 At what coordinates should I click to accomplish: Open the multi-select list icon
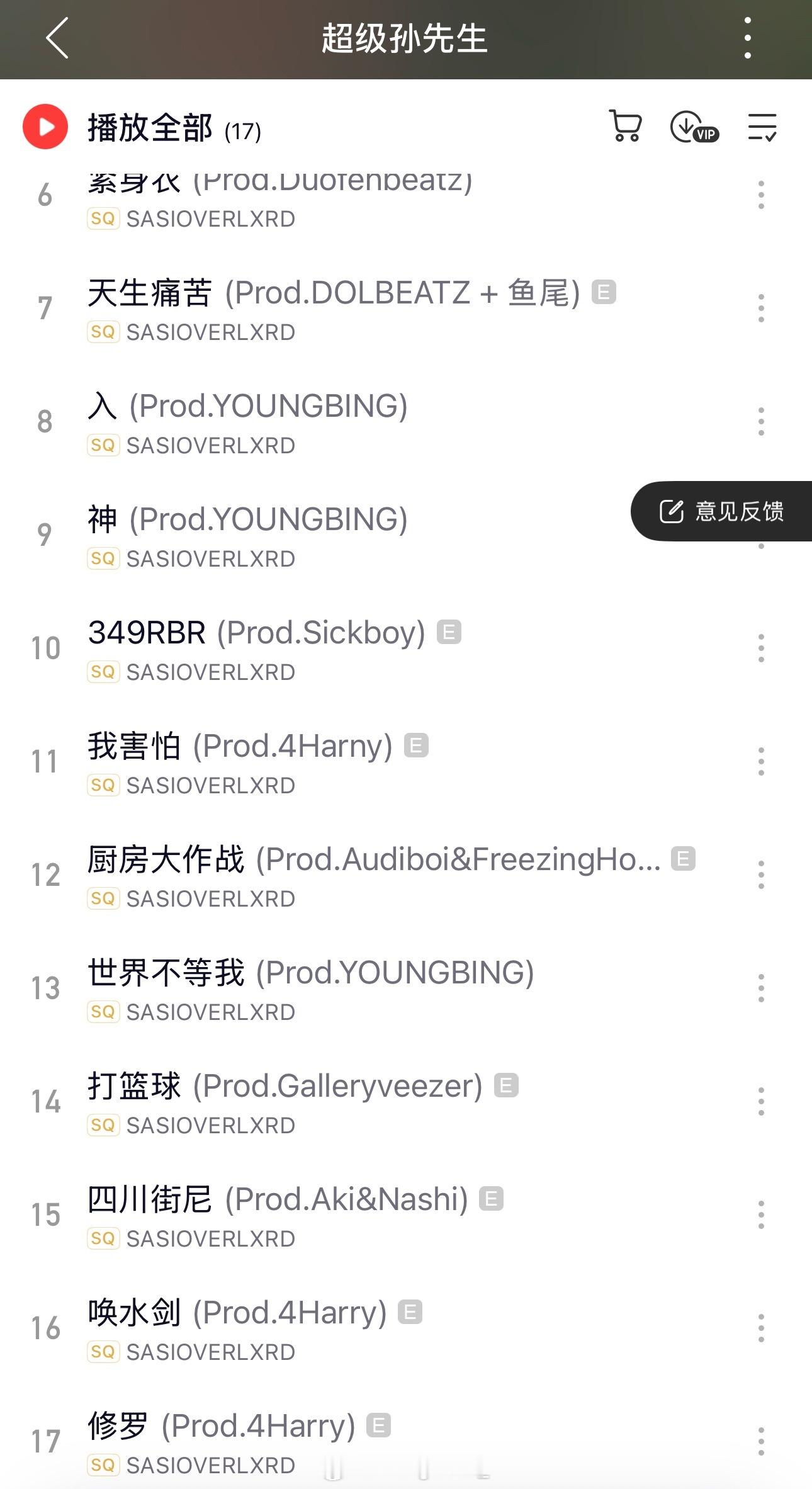coord(762,127)
